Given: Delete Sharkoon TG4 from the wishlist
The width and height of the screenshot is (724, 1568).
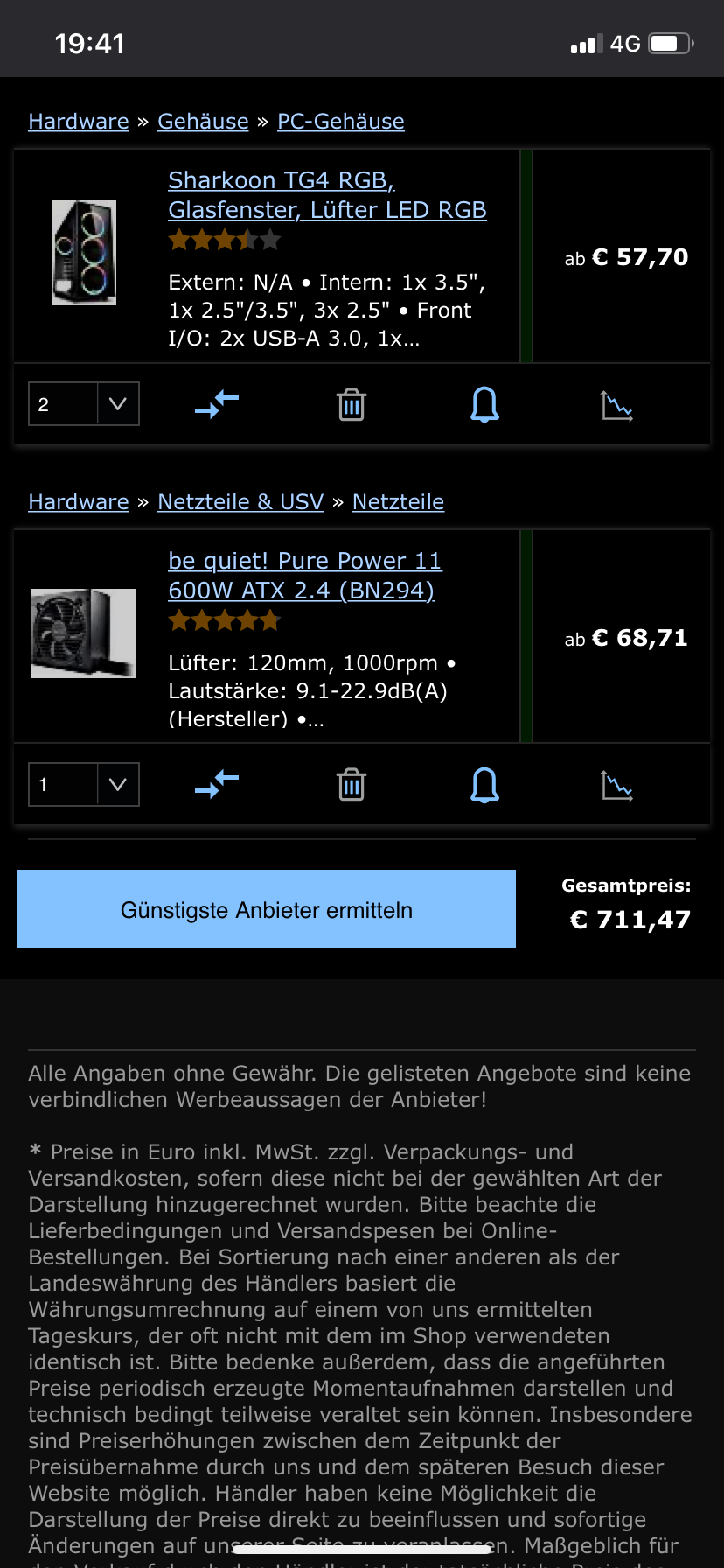Looking at the screenshot, I should point(352,404).
